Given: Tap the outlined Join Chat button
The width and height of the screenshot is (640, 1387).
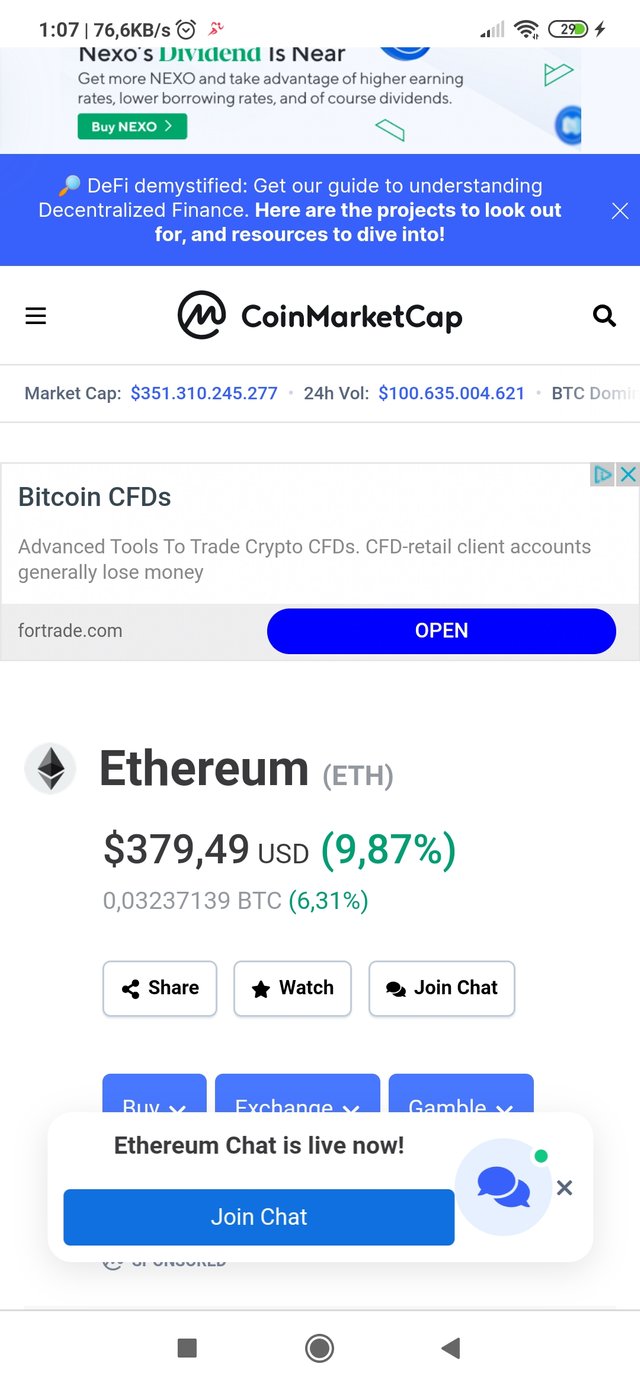Looking at the screenshot, I should point(442,988).
